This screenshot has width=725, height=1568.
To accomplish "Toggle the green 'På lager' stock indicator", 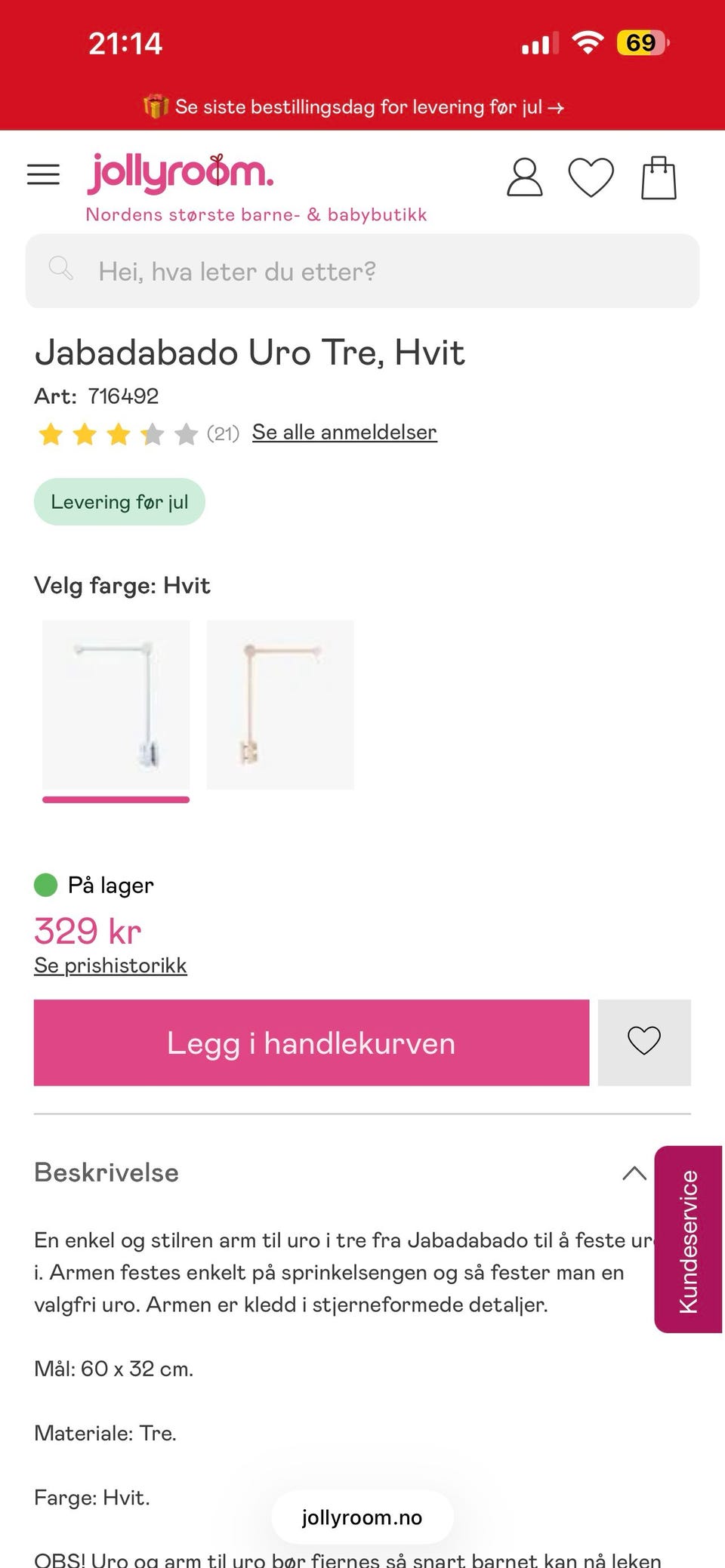I will 45,884.
